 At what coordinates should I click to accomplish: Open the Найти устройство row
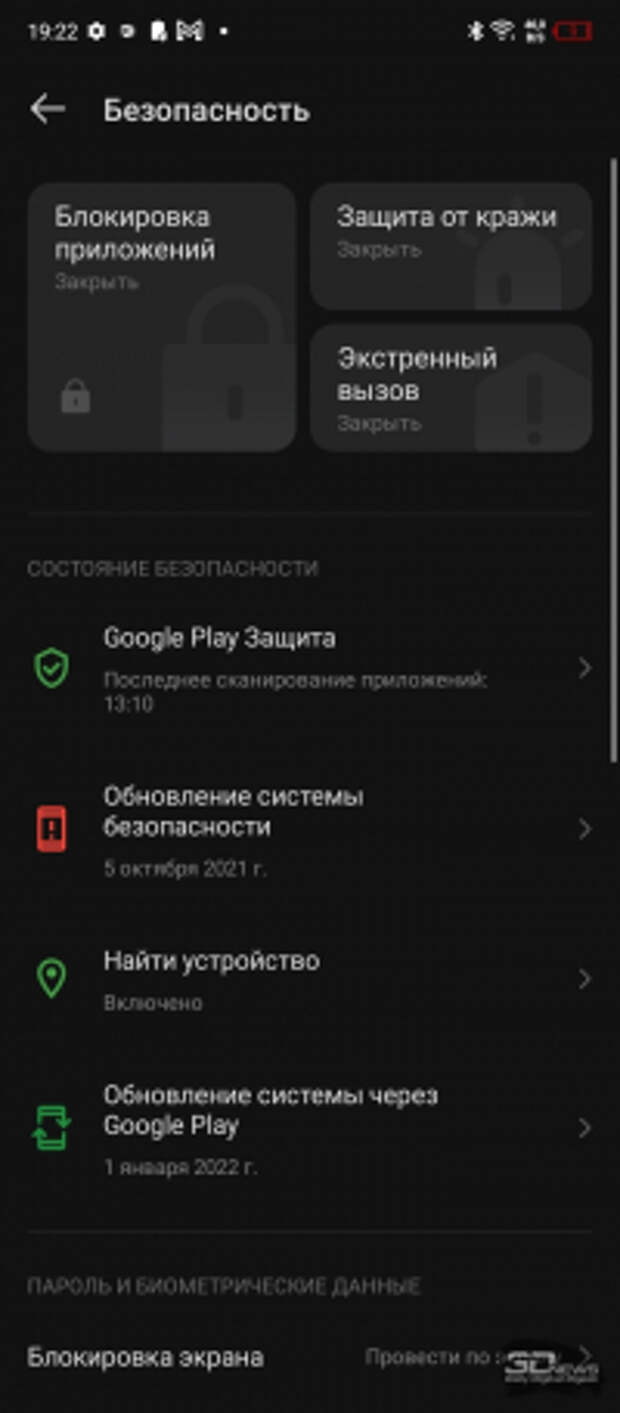[x=310, y=979]
